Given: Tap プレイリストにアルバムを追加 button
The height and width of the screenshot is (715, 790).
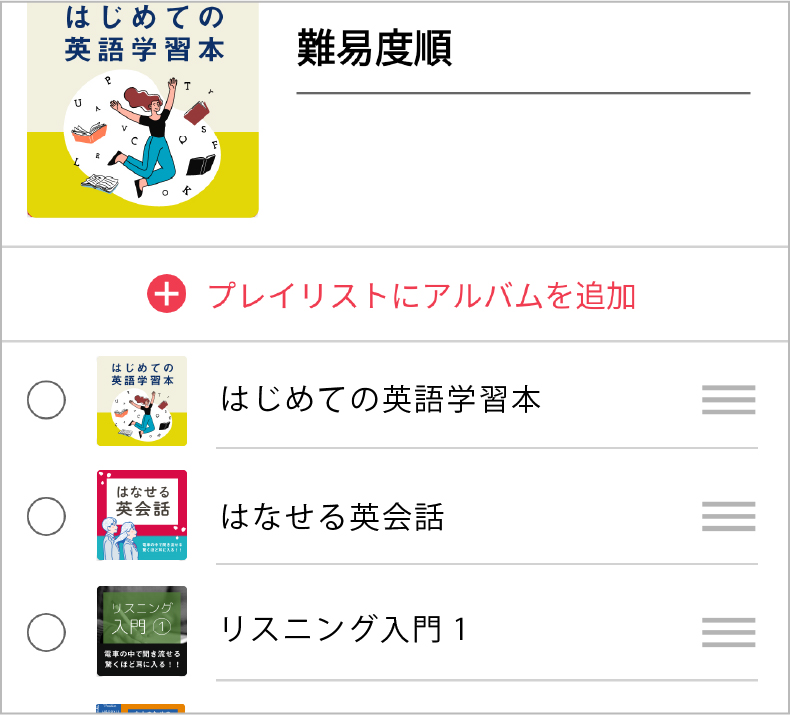Looking at the screenshot, I should point(393,295).
